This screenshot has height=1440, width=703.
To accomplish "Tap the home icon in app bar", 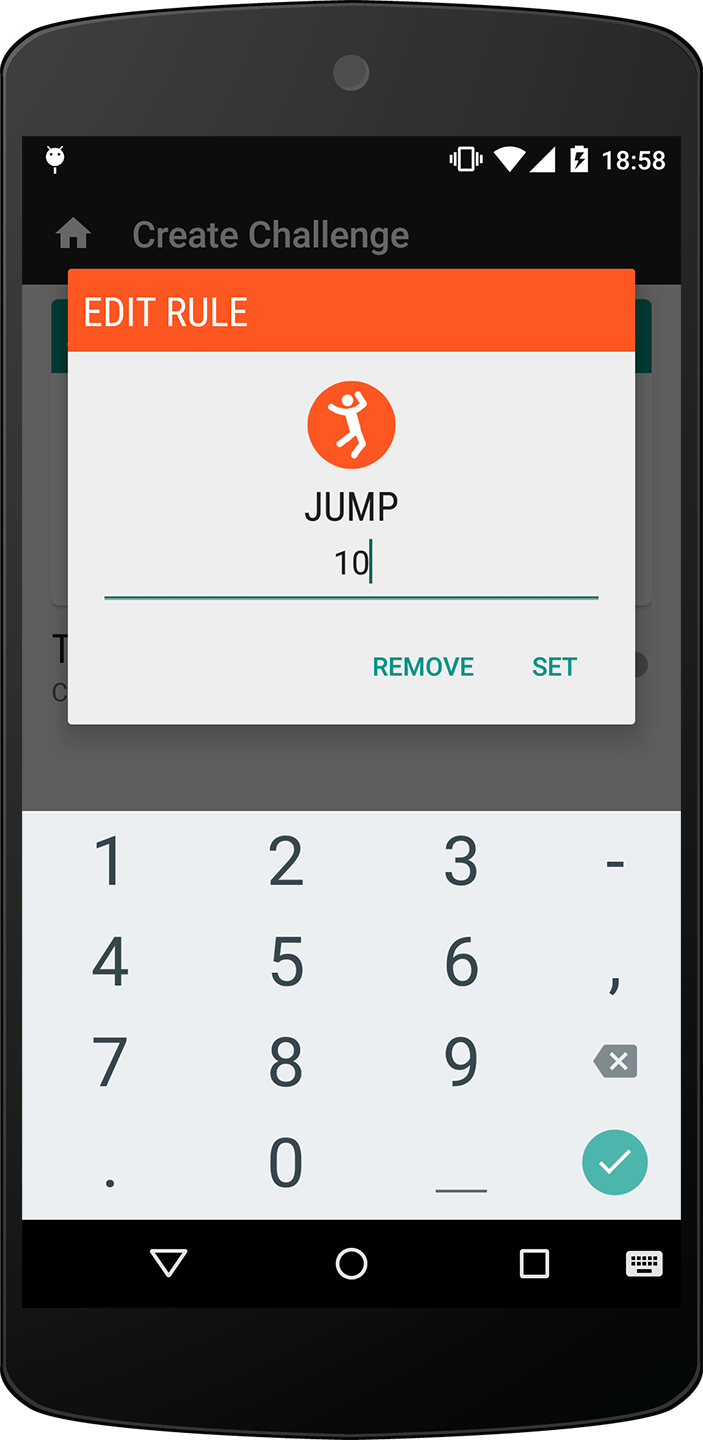I will coord(74,235).
